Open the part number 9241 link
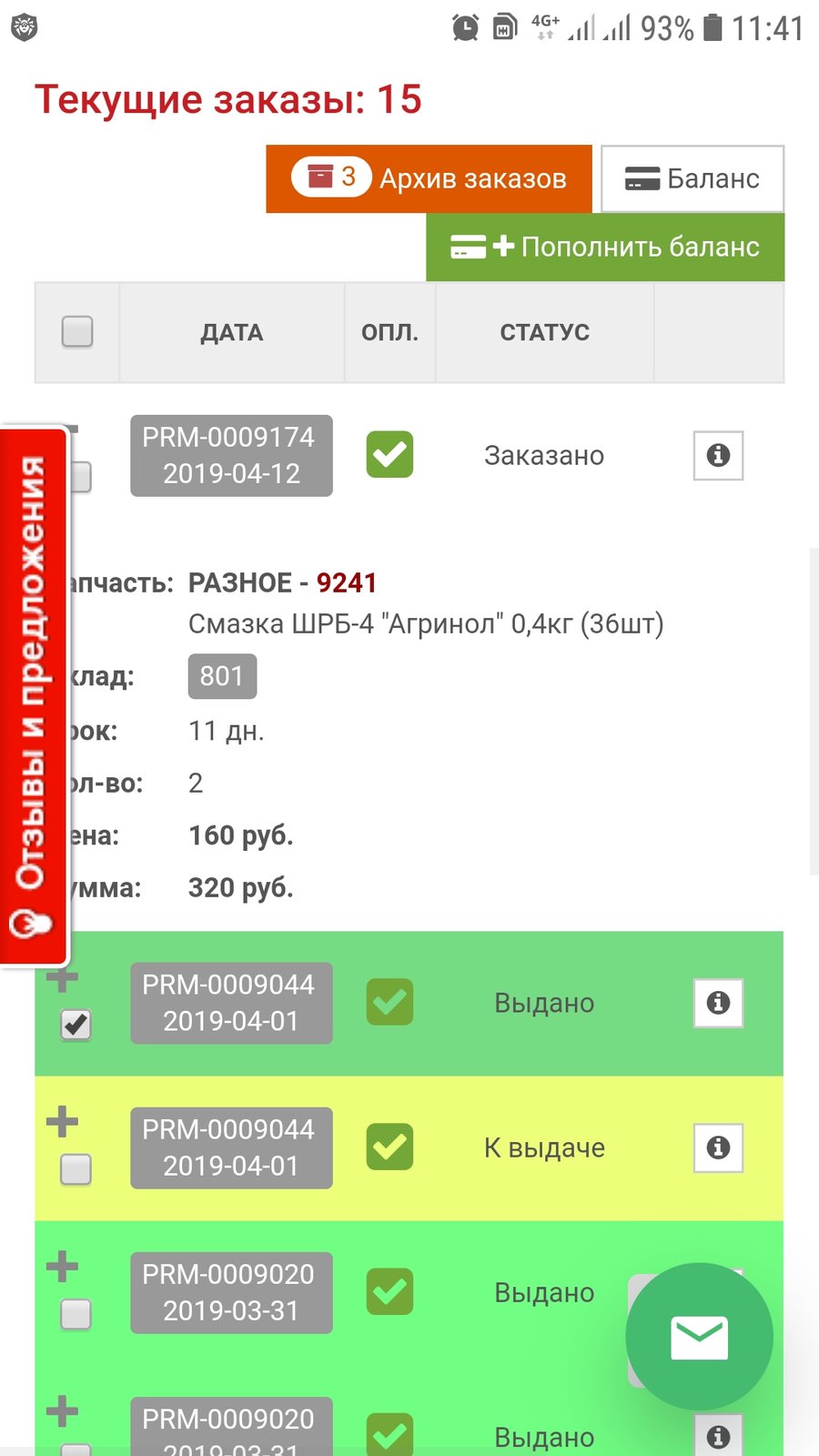The height and width of the screenshot is (1456, 819). (x=347, y=582)
